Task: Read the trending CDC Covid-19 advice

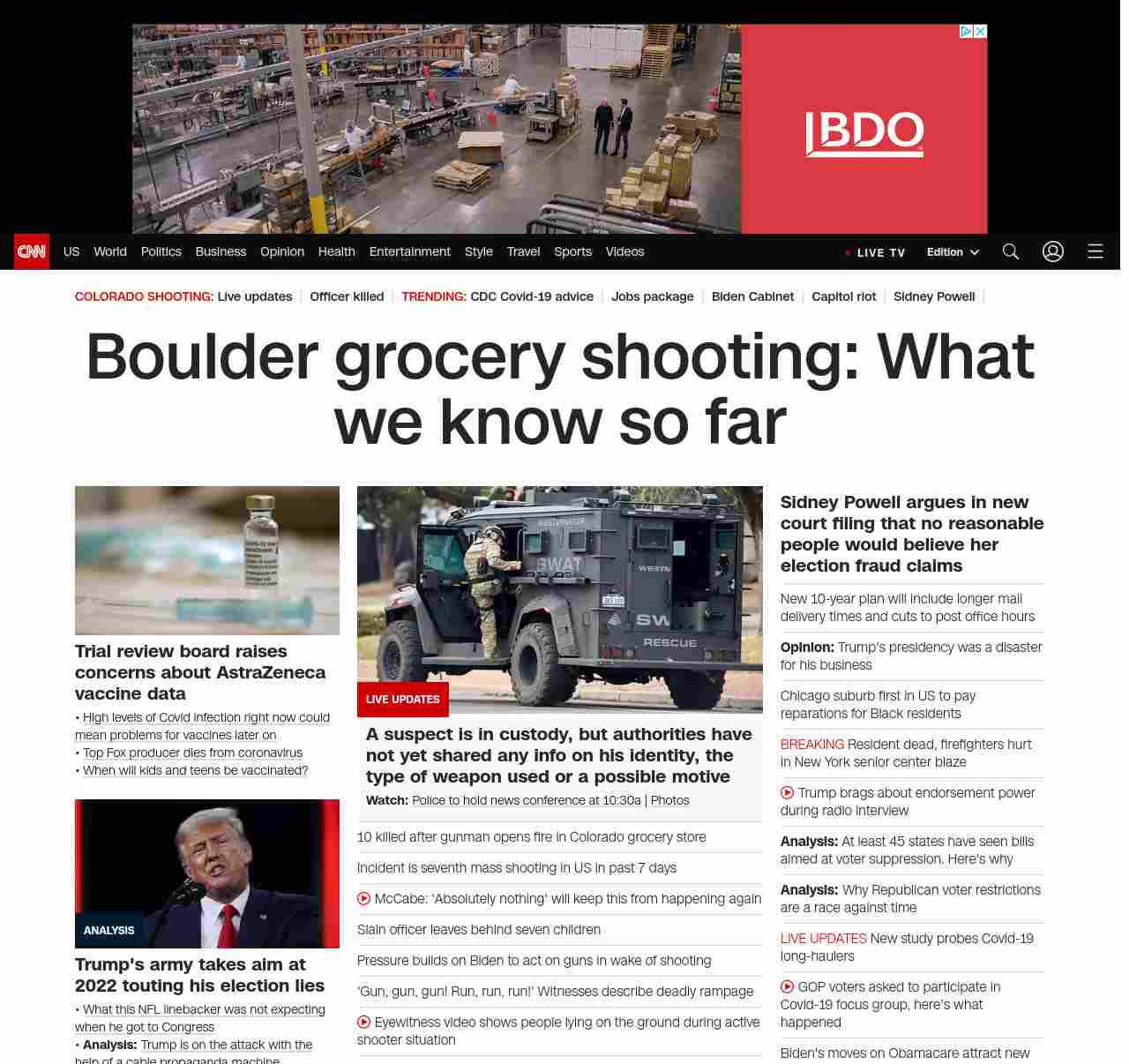Action: pyautogui.click(x=531, y=296)
